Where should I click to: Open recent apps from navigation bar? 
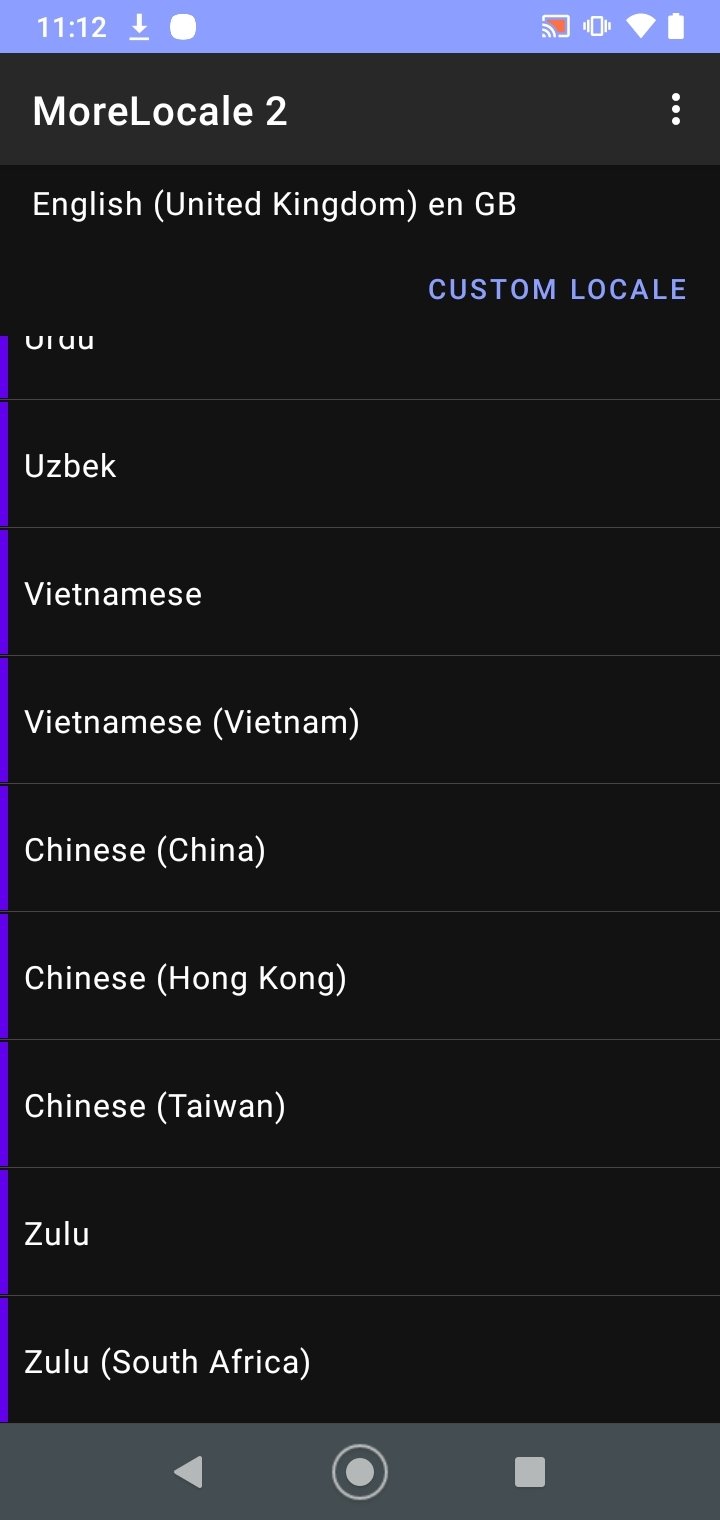(x=529, y=1471)
